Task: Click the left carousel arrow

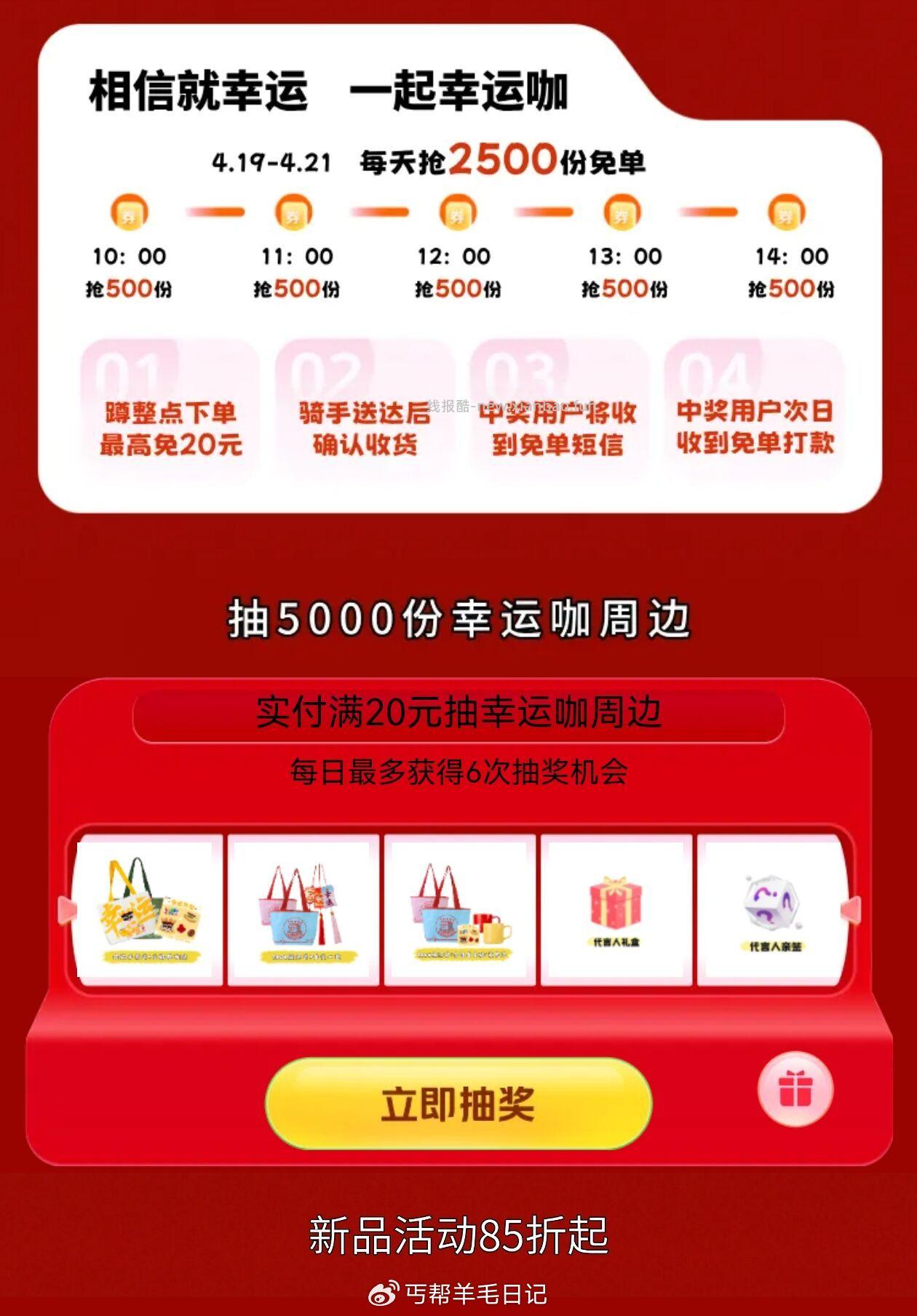Action: click(x=65, y=911)
